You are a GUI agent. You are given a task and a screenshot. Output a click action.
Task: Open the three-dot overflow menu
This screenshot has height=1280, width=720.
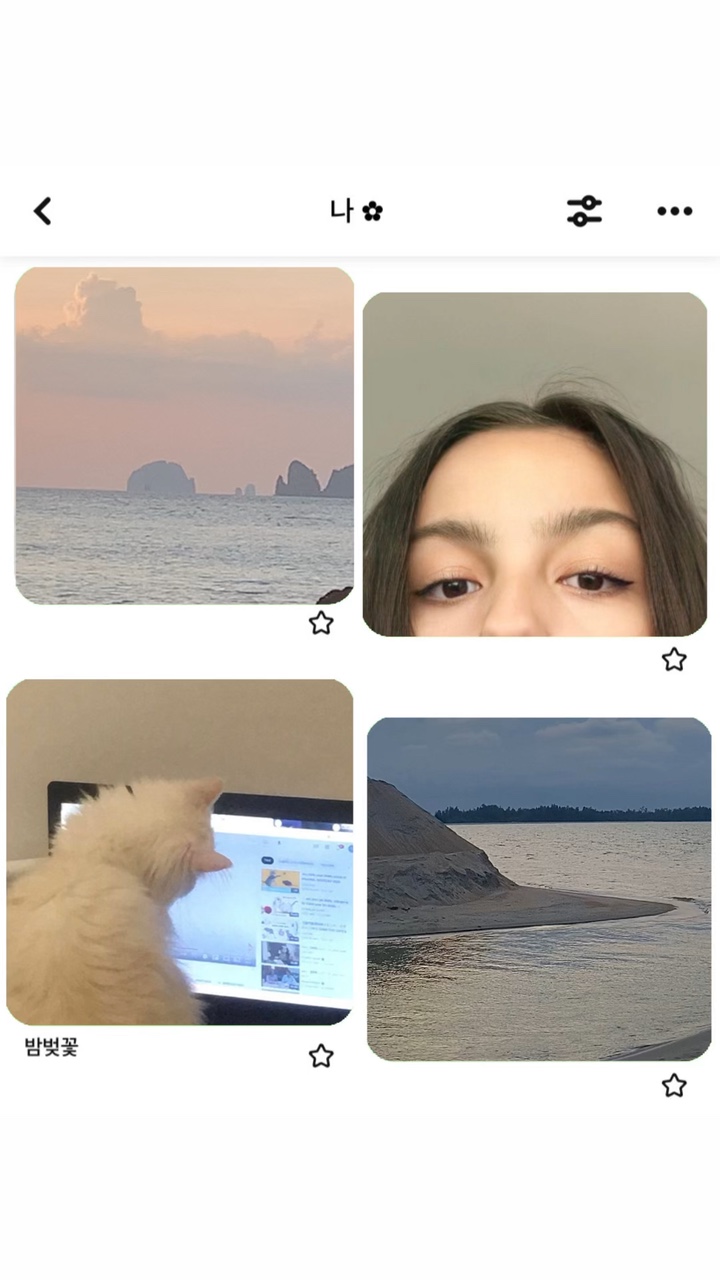tap(675, 211)
